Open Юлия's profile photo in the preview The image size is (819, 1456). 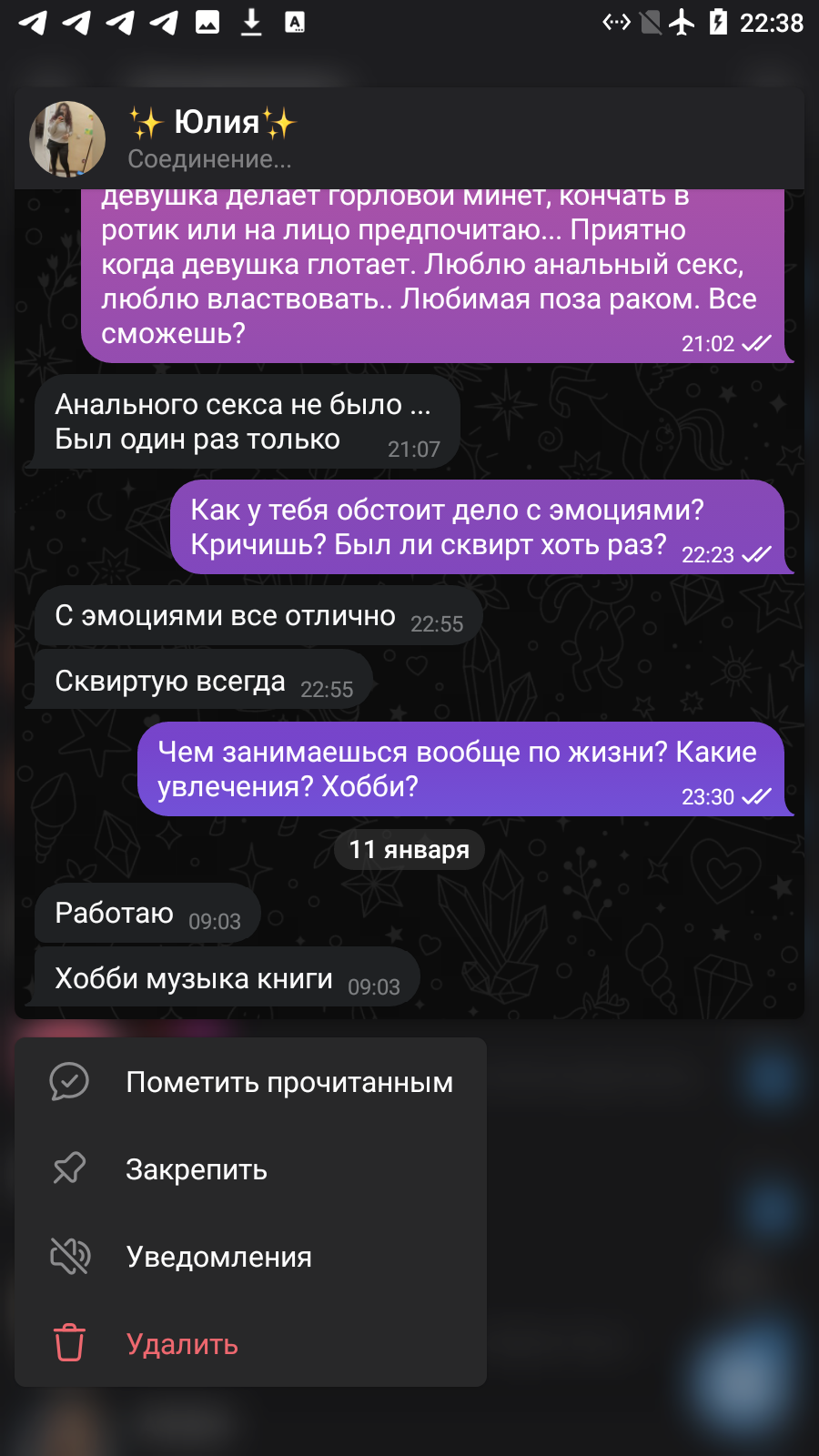[x=67, y=139]
